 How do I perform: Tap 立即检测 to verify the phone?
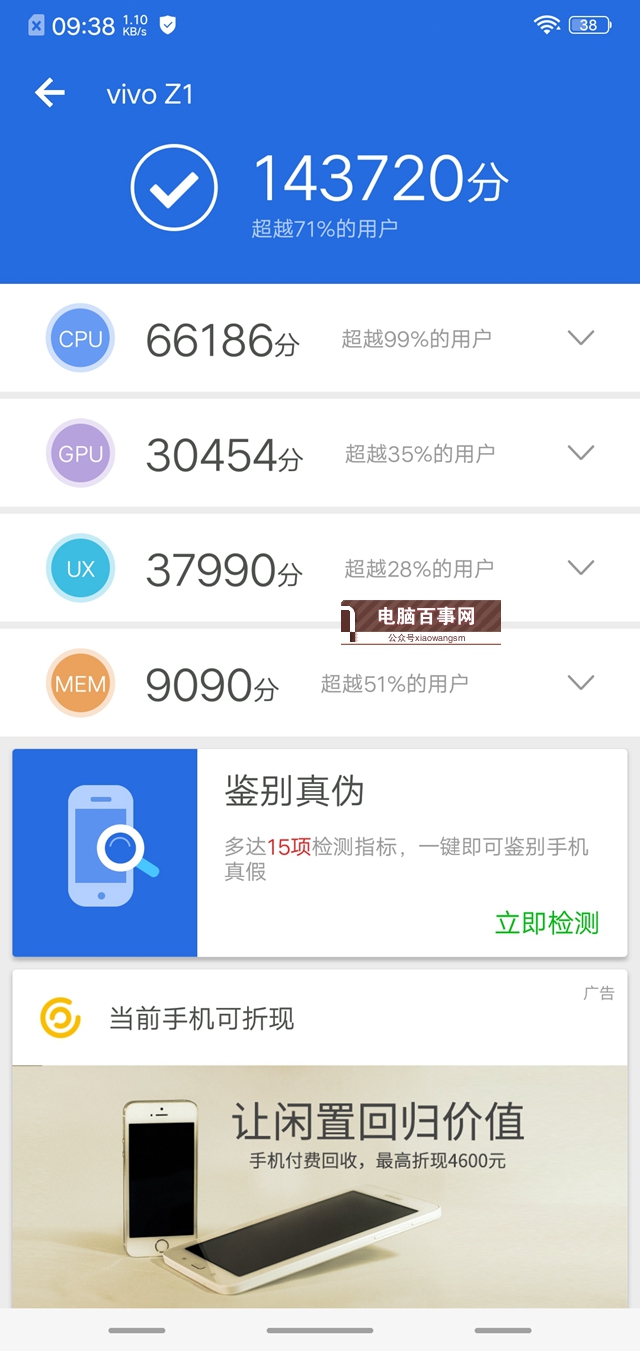(x=546, y=922)
